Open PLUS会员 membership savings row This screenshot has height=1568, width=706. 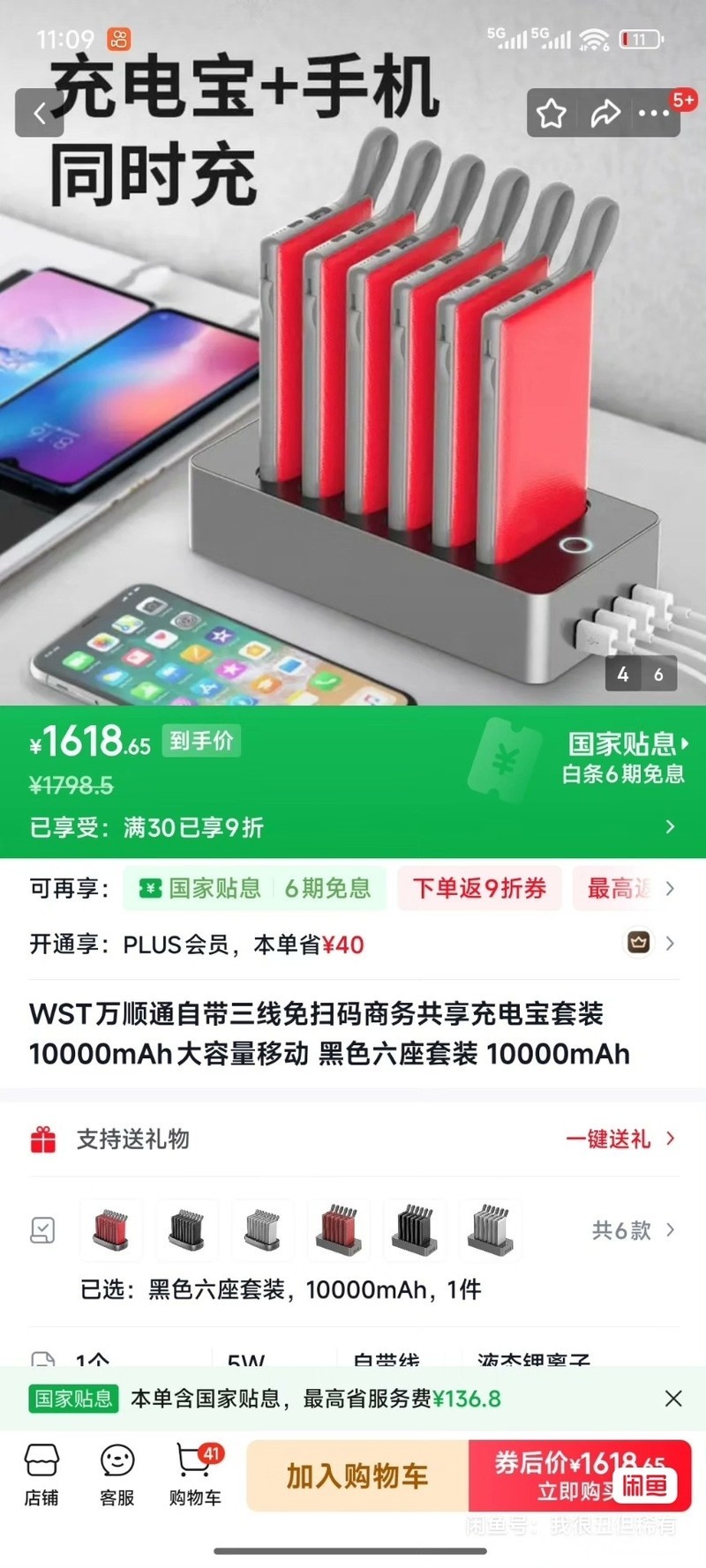click(x=353, y=945)
